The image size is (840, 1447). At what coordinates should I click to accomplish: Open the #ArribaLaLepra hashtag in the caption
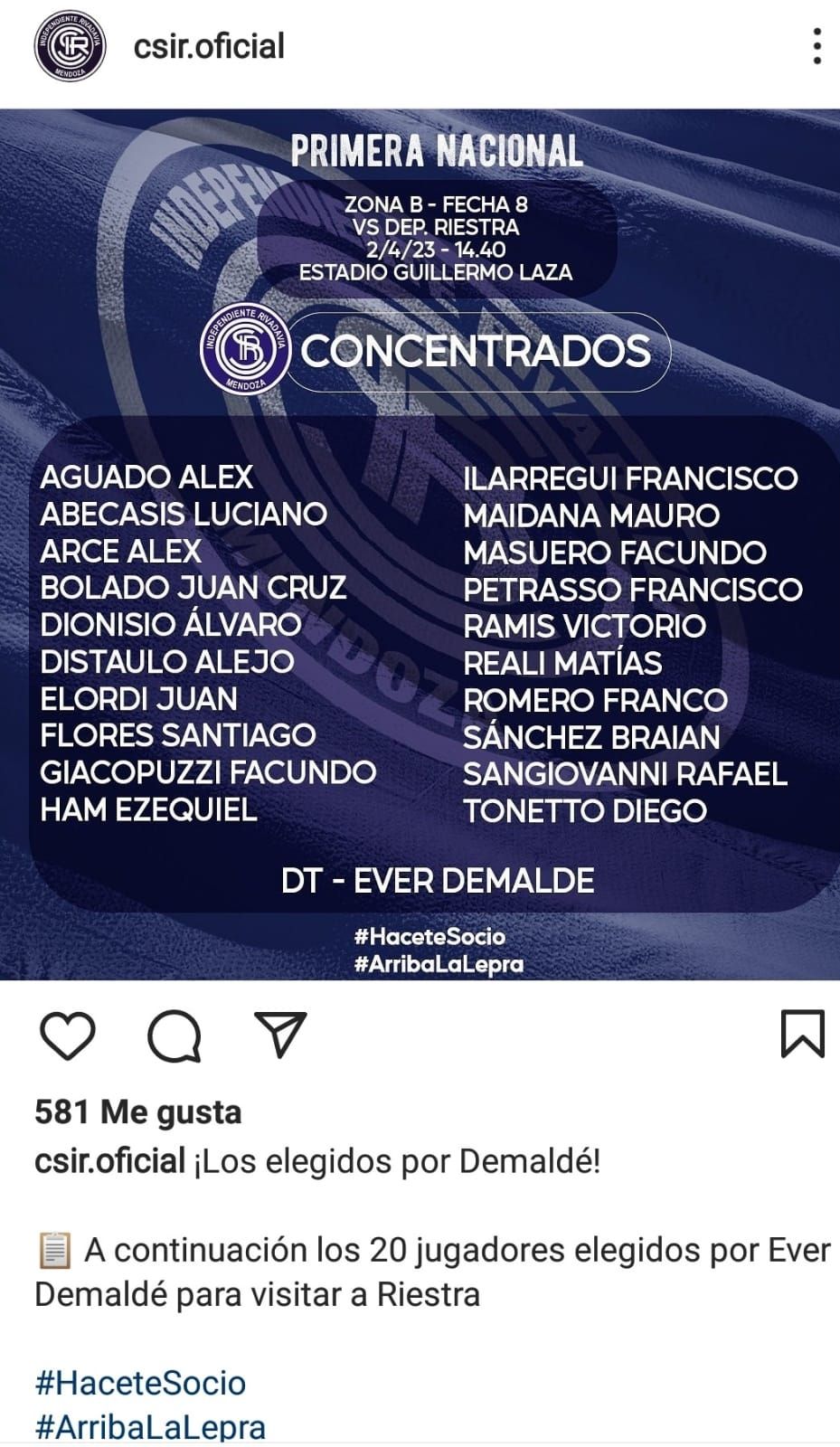[150, 1427]
